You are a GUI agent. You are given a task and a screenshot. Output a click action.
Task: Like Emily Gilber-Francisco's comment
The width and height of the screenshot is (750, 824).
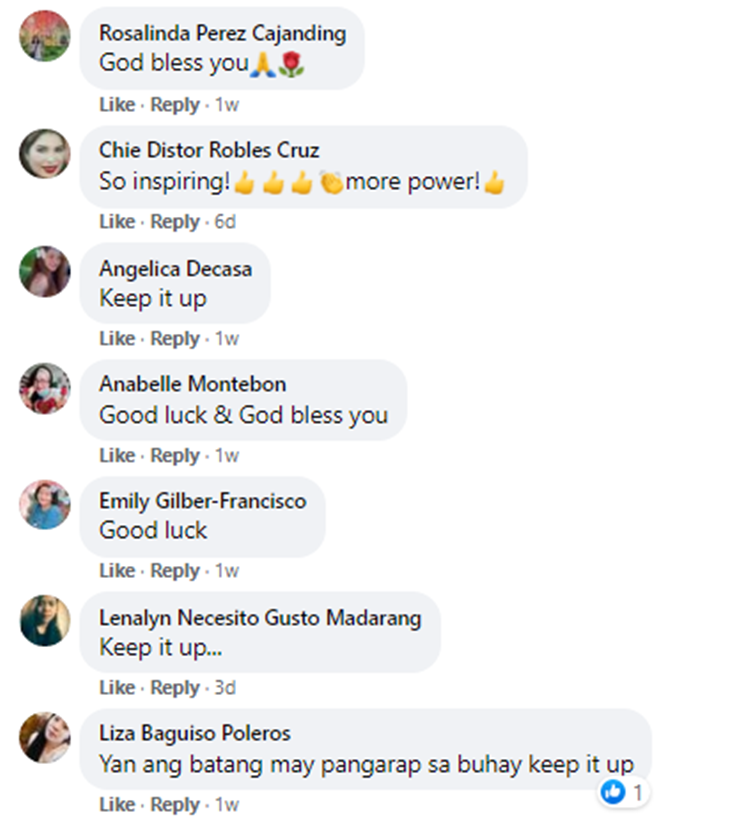tap(116, 571)
